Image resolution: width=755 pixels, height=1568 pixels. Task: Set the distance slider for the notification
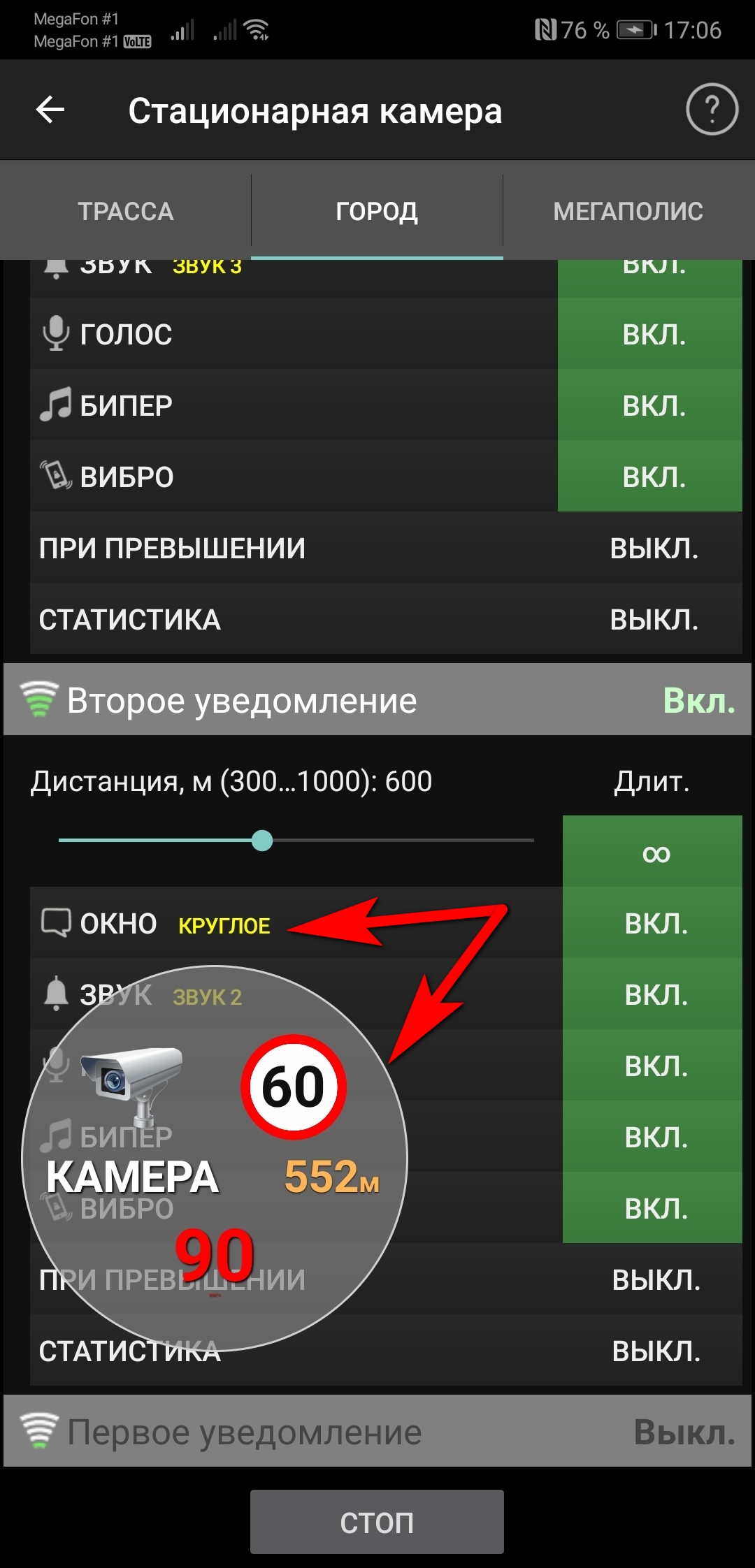pos(262,841)
